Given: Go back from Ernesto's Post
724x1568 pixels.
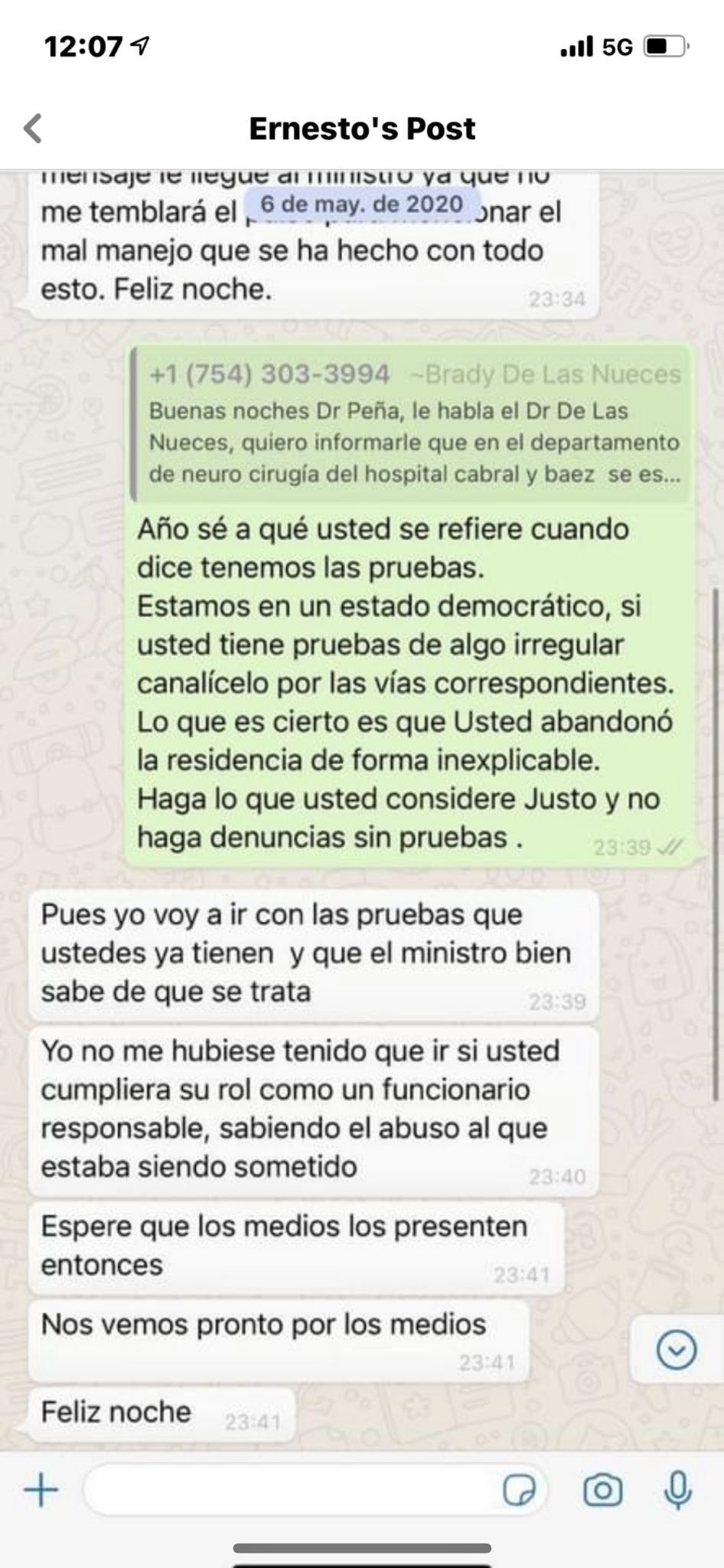Looking at the screenshot, I should point(33,129).
